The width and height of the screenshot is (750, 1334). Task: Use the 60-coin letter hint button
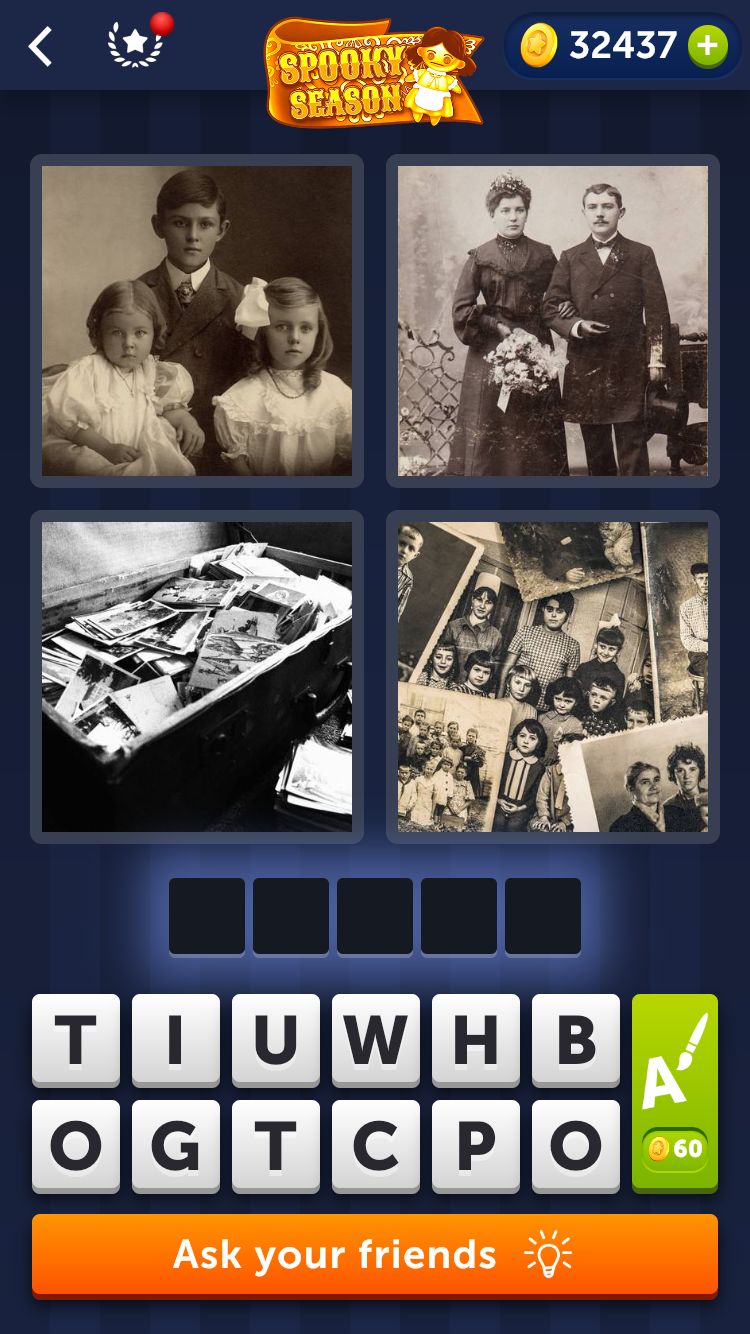[675, 1092]
